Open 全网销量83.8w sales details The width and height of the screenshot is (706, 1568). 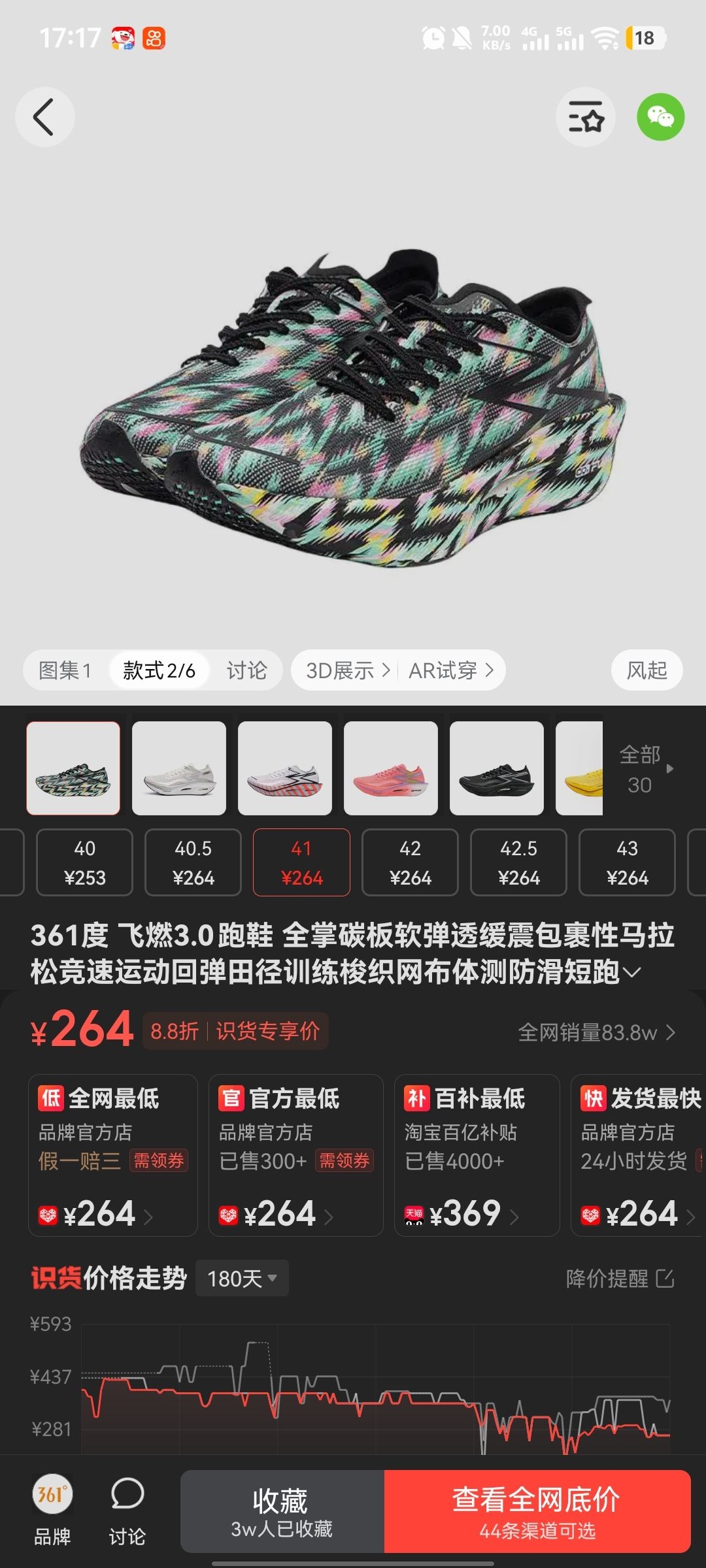tap(596, 1032)
